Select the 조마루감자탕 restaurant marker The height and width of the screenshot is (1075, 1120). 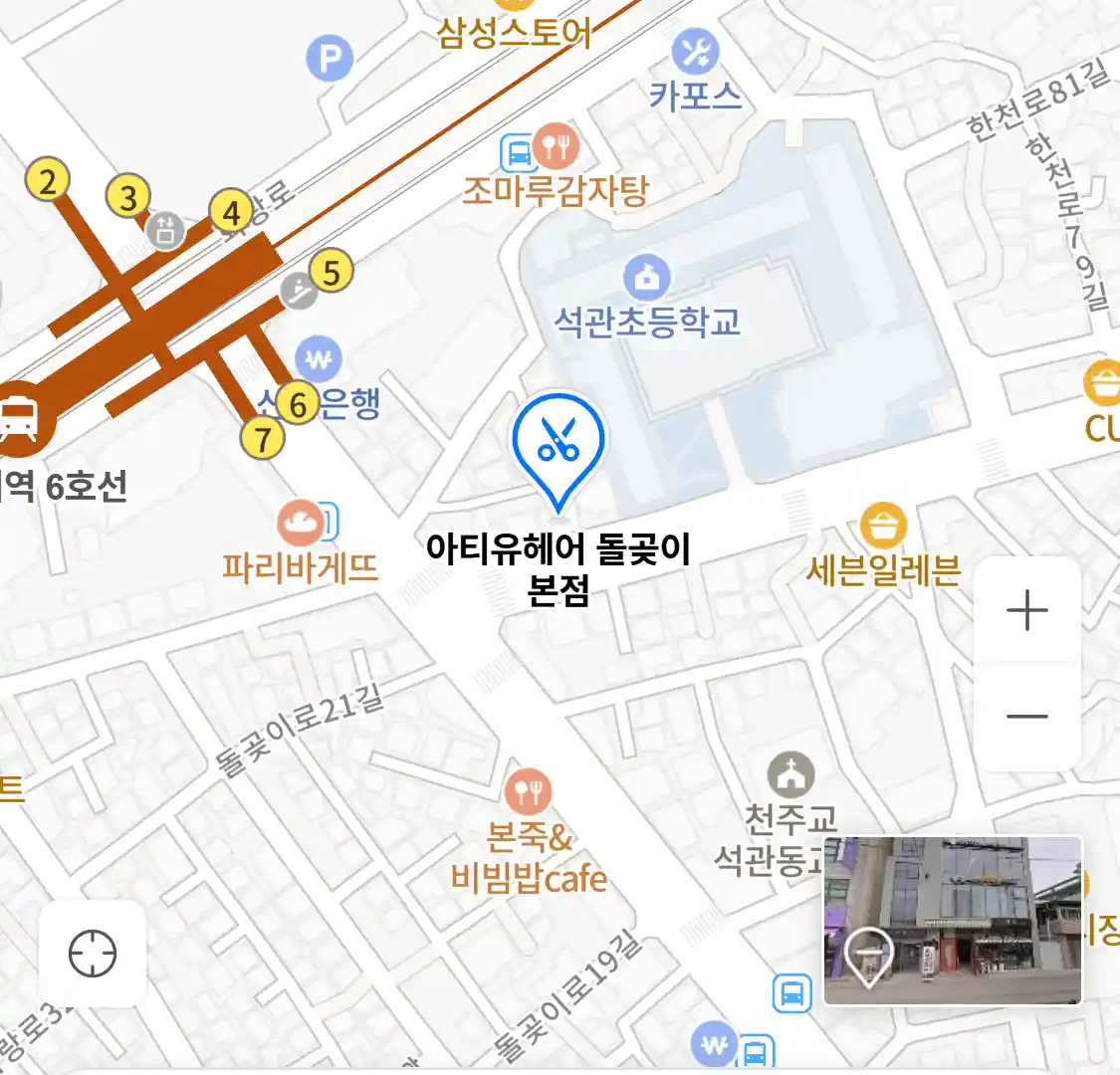[557, 147]
